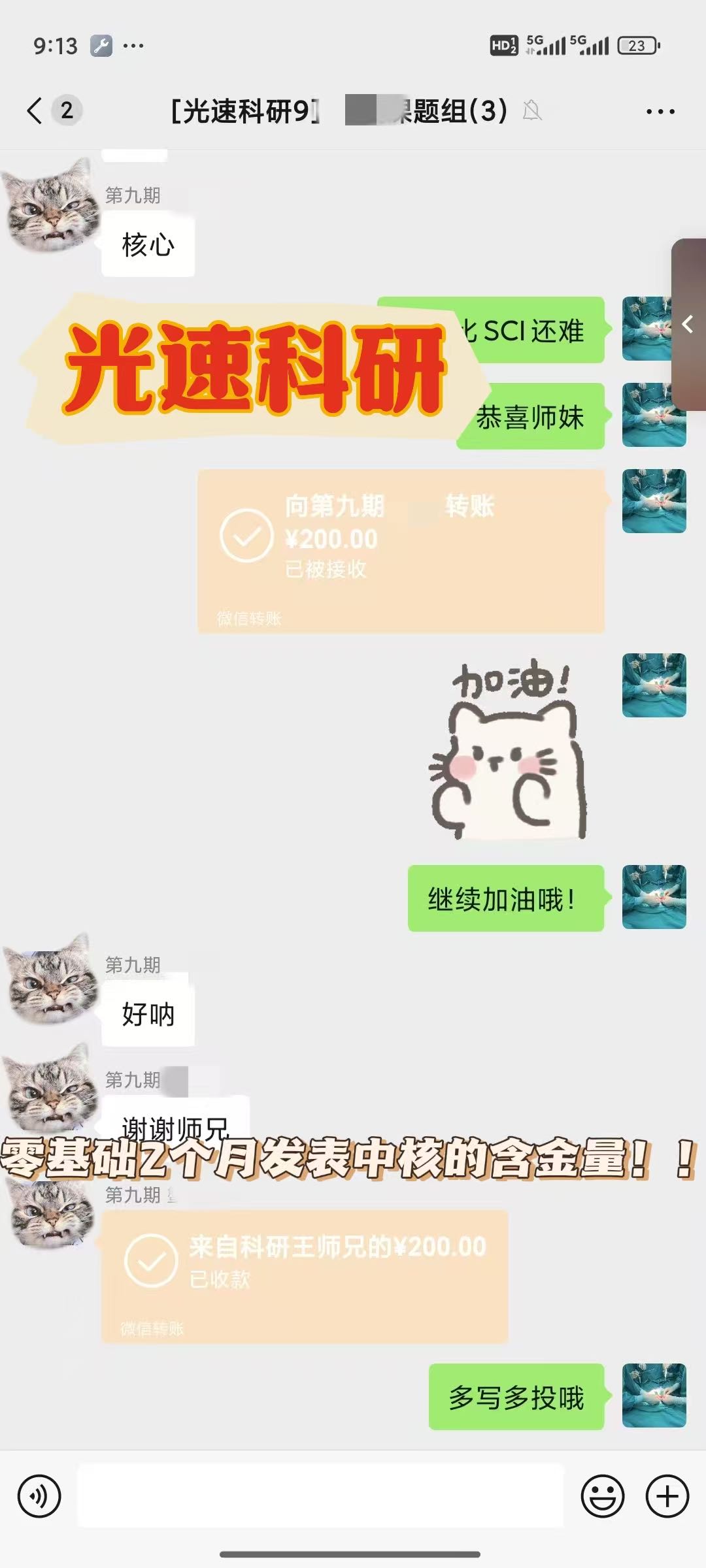Open the ¥200.00 transfer to 第九期
Screen dimensions: 706x1568
coord(401,551)
